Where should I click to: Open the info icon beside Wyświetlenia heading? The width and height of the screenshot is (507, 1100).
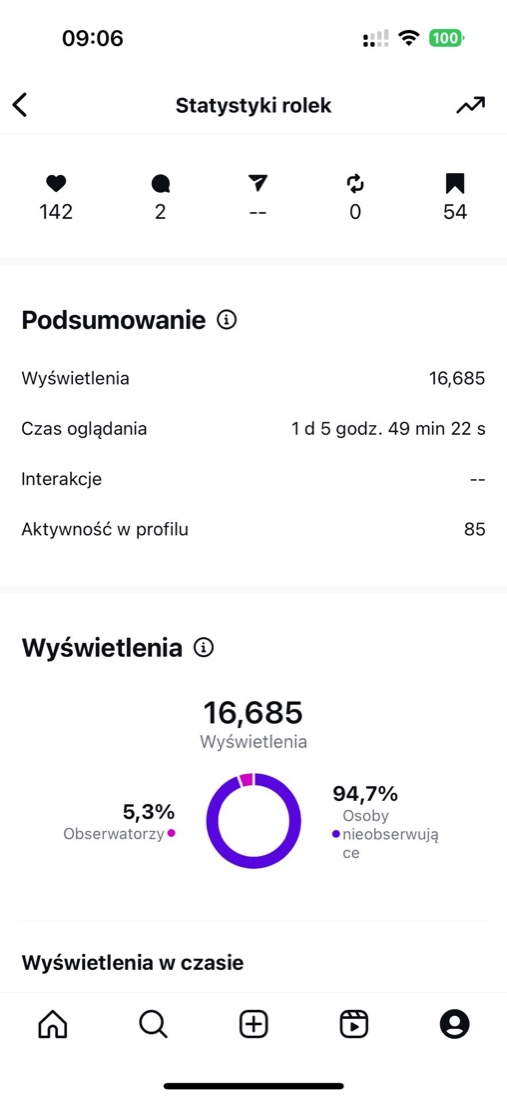pos(203,648)
